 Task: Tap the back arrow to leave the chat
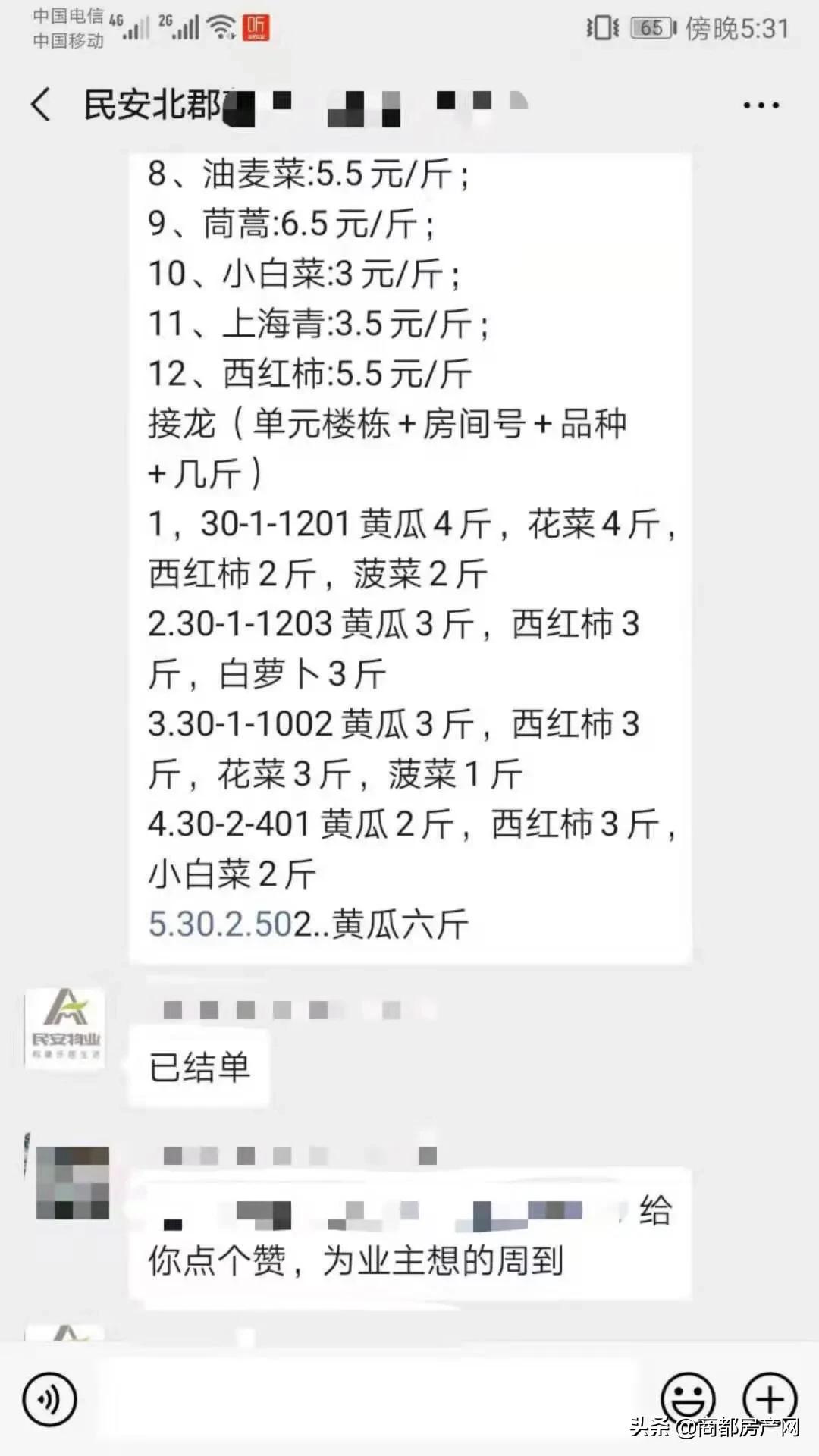point(39,105)
